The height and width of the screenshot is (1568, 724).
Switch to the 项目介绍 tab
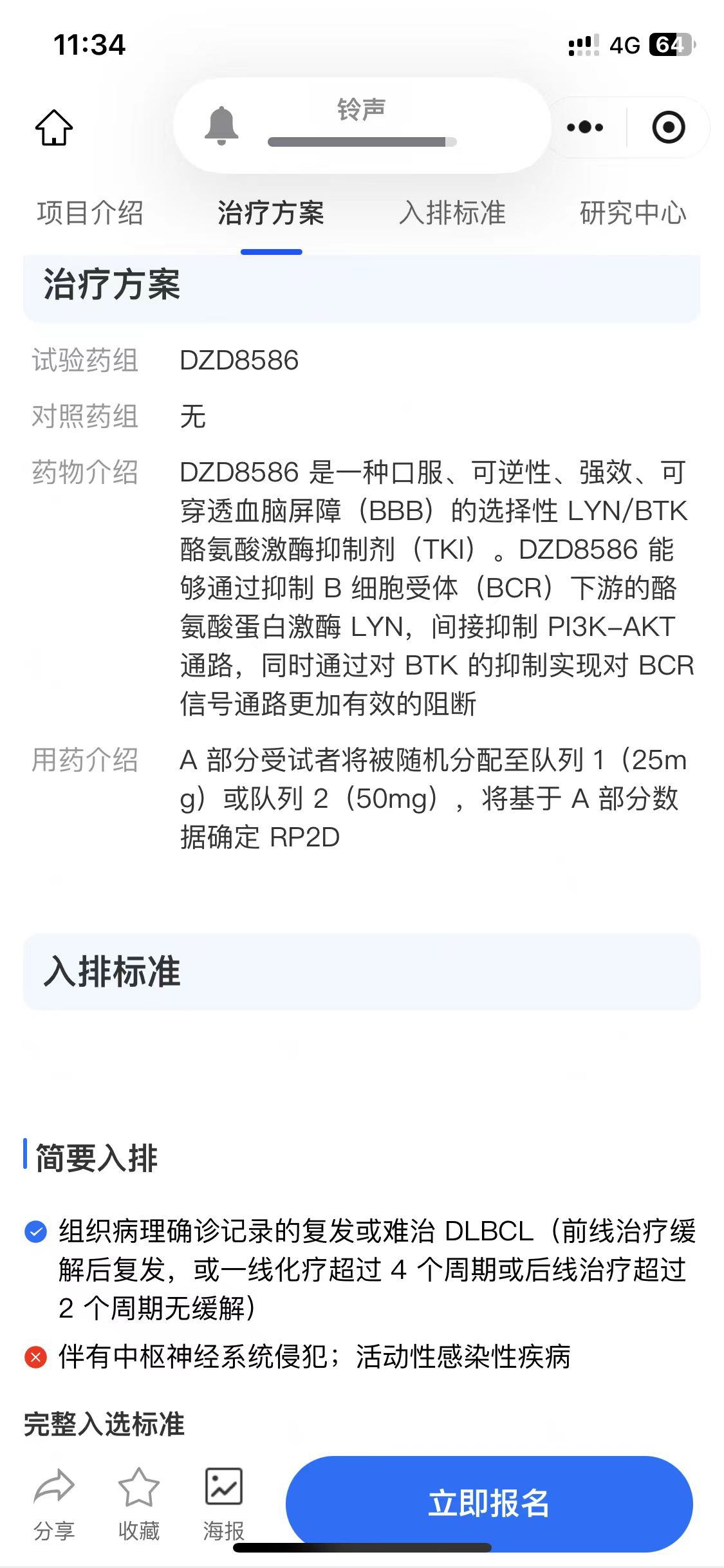pyautogui.click(x=90, y=213)
